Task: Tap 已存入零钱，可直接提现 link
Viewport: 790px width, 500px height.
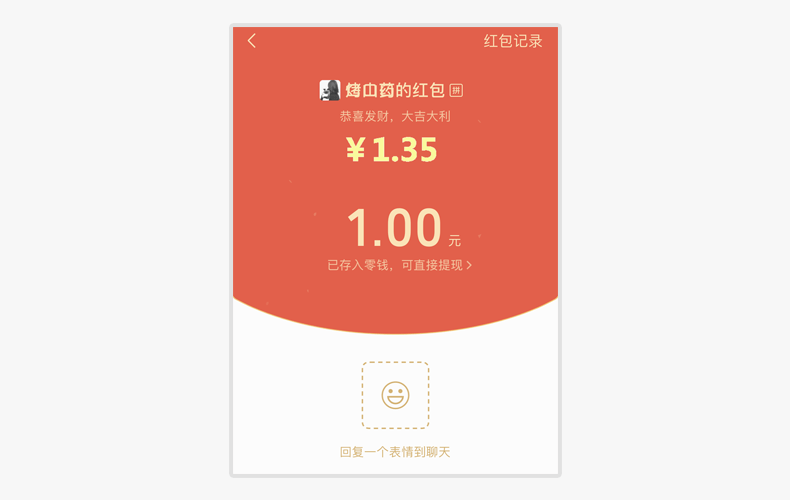Action: tap(399, 266)
